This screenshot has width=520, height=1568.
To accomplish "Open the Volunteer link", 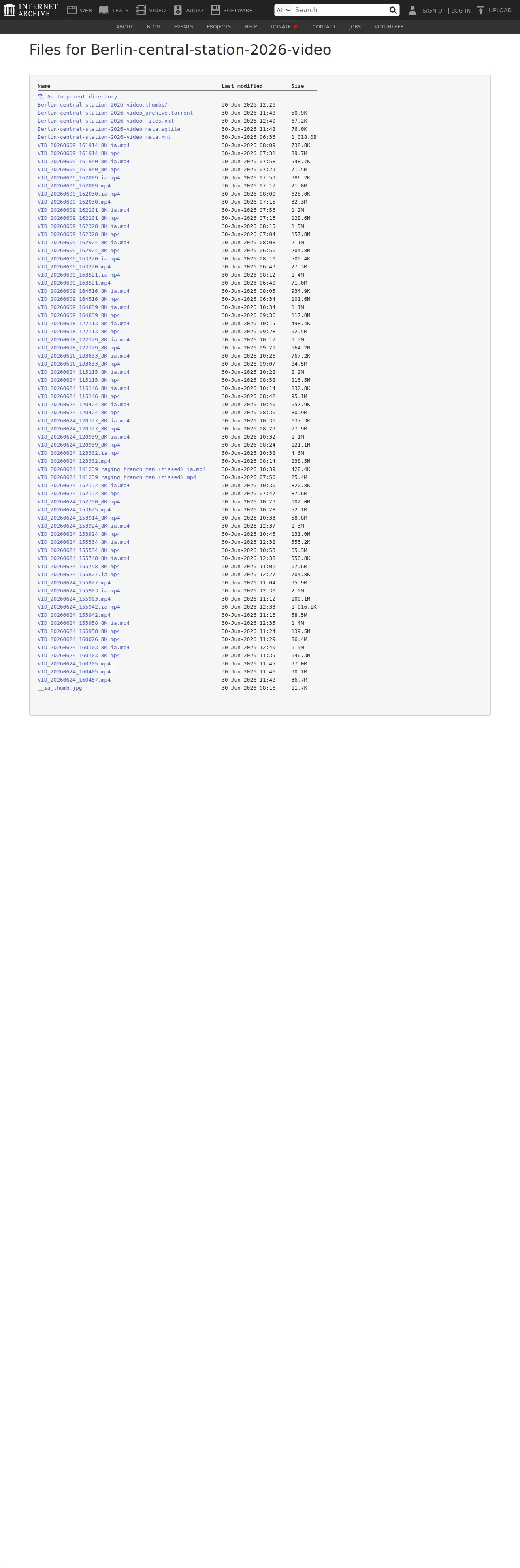I will coord(389,27).
